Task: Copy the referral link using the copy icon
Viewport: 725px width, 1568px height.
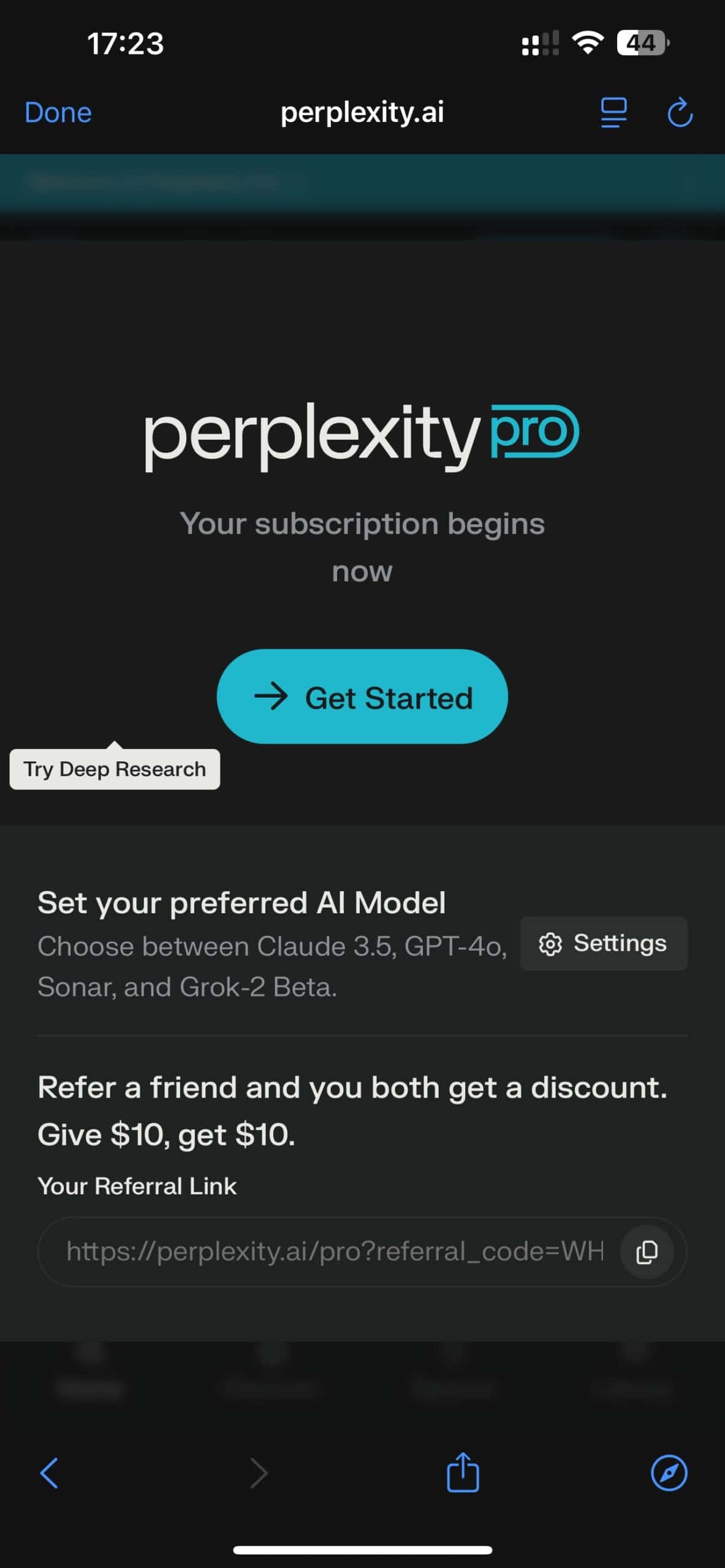Action: [647, 1252]
